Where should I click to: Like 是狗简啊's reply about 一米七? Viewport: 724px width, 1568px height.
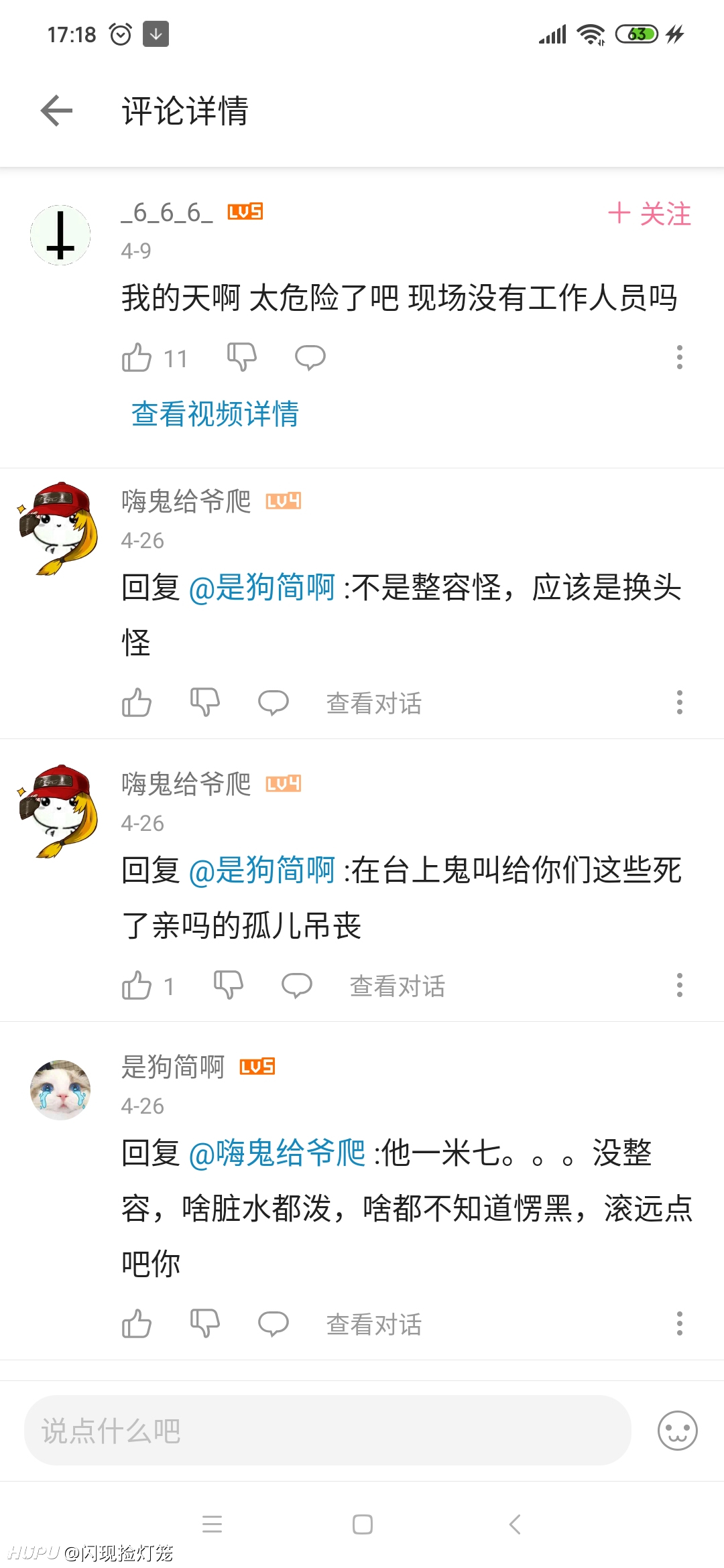(137, 1324)
